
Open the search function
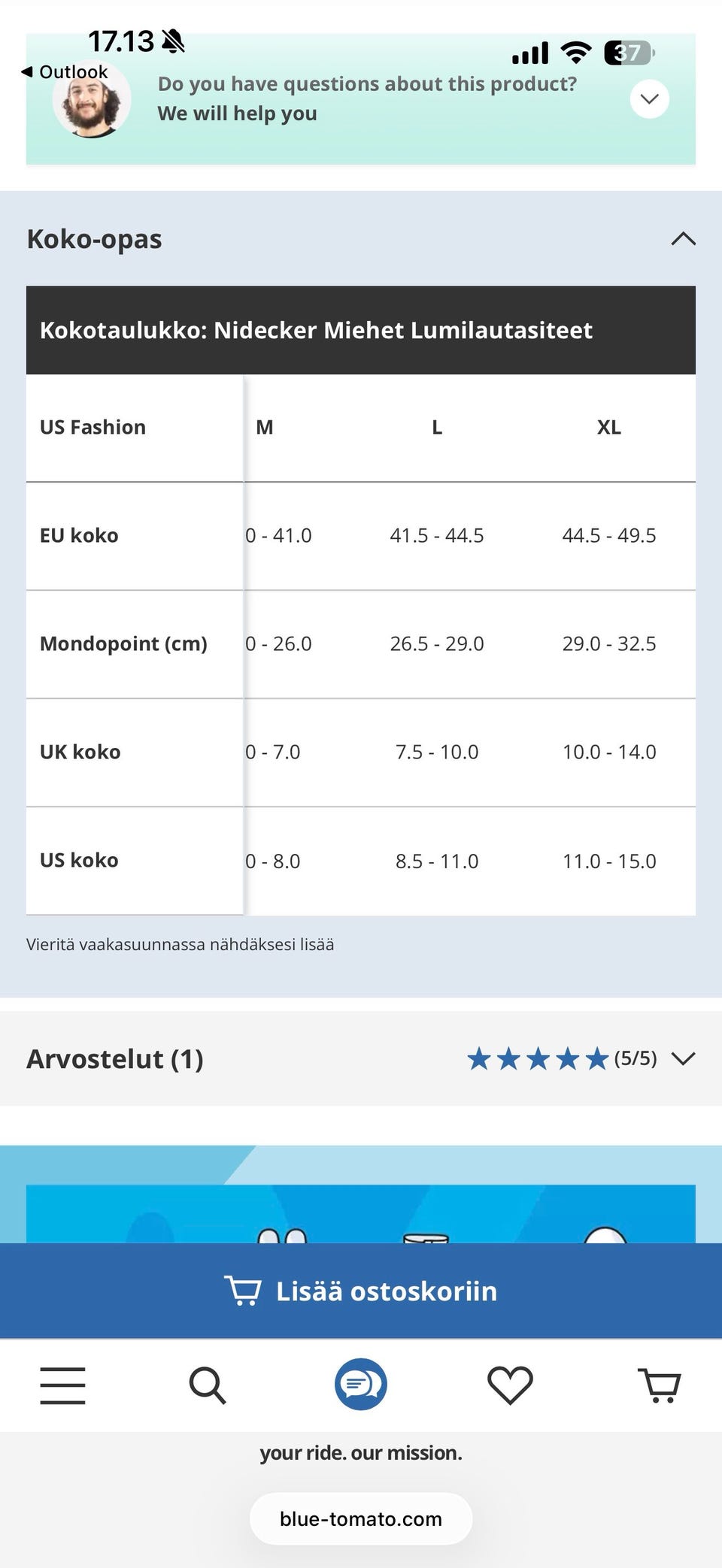(x=208, y=1385)
